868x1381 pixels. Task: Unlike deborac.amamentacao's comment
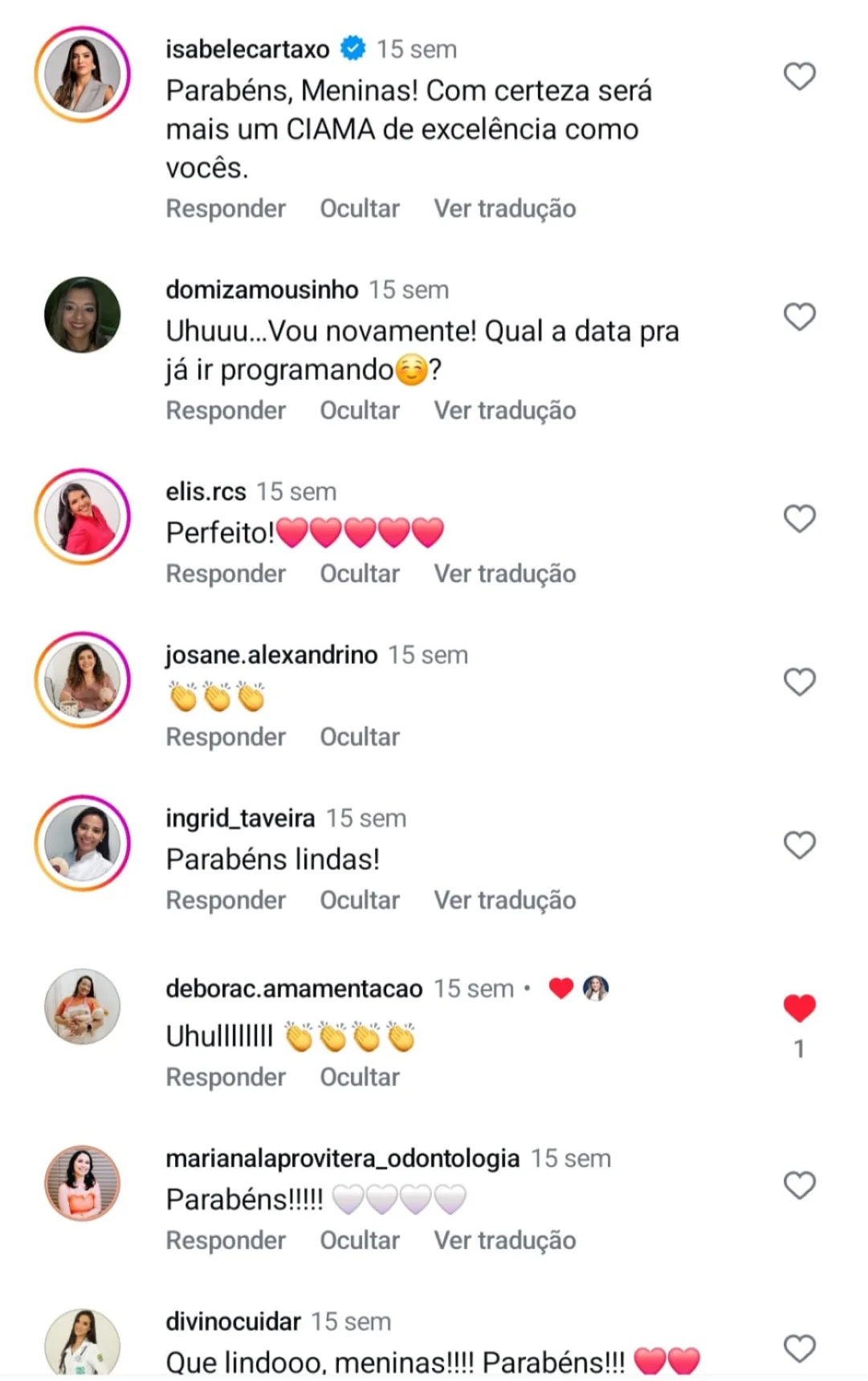799,1008
